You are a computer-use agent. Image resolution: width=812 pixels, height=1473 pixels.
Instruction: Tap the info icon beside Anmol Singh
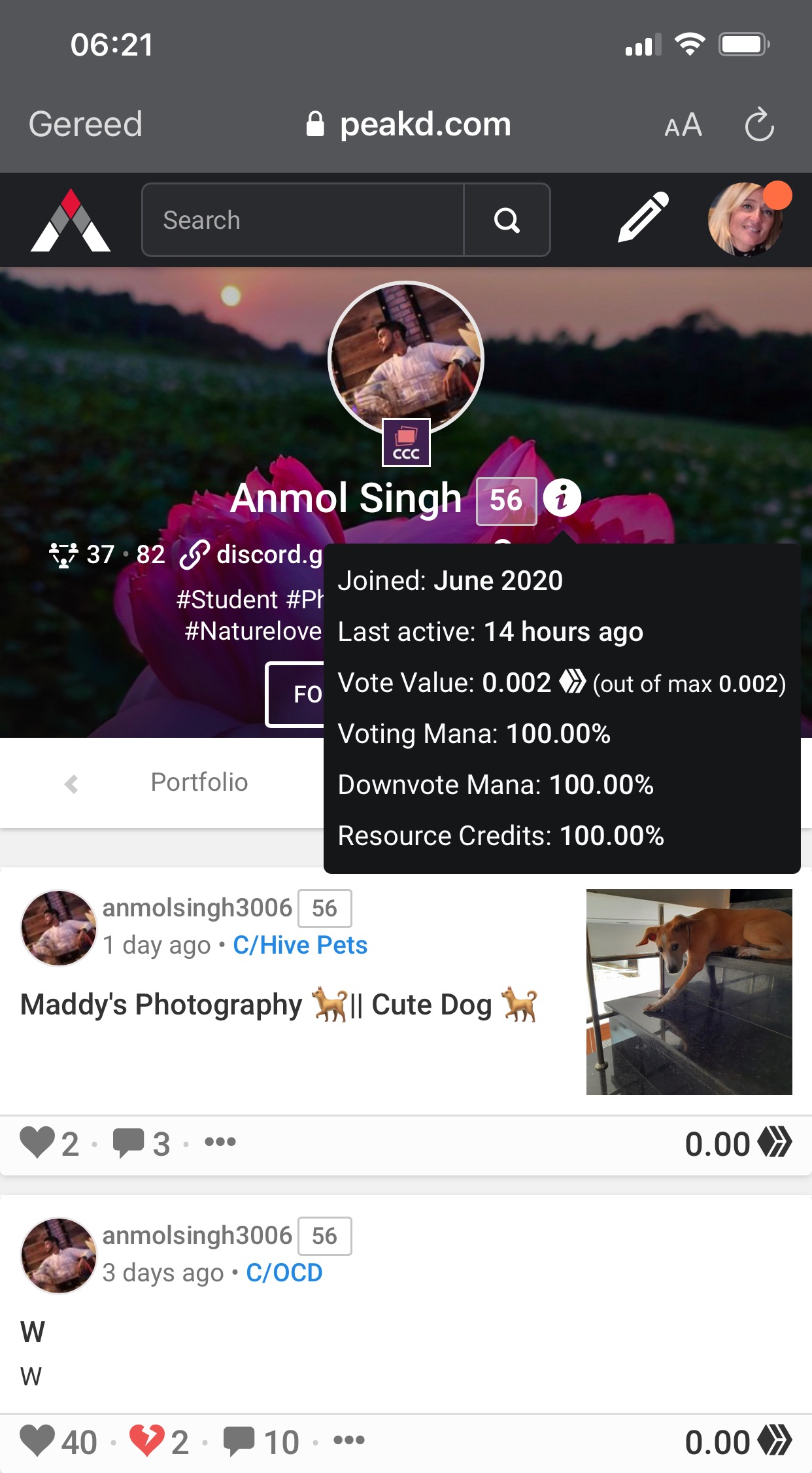tap(562, 498)
